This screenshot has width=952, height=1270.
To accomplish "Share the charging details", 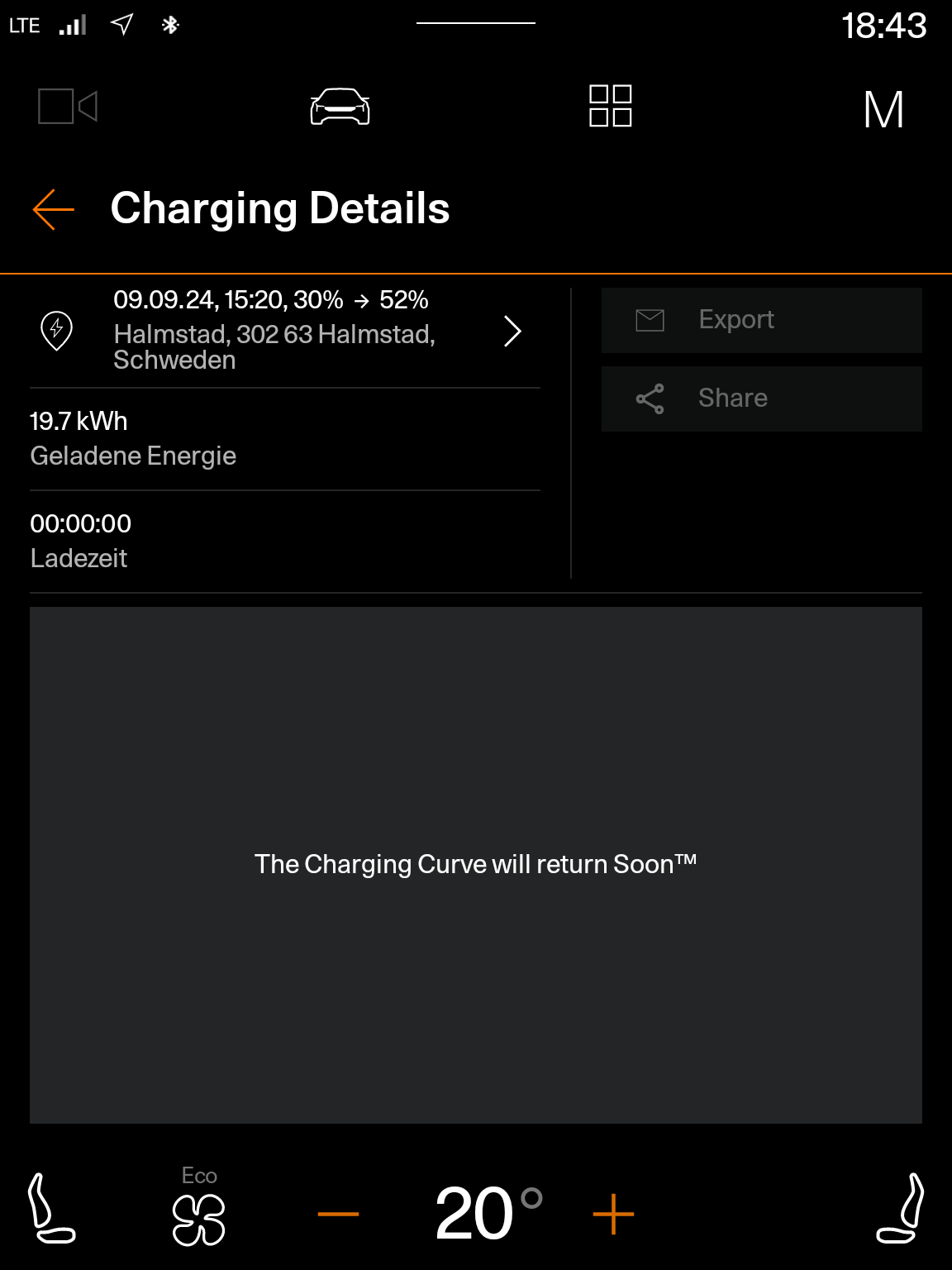I will point(761,399).
